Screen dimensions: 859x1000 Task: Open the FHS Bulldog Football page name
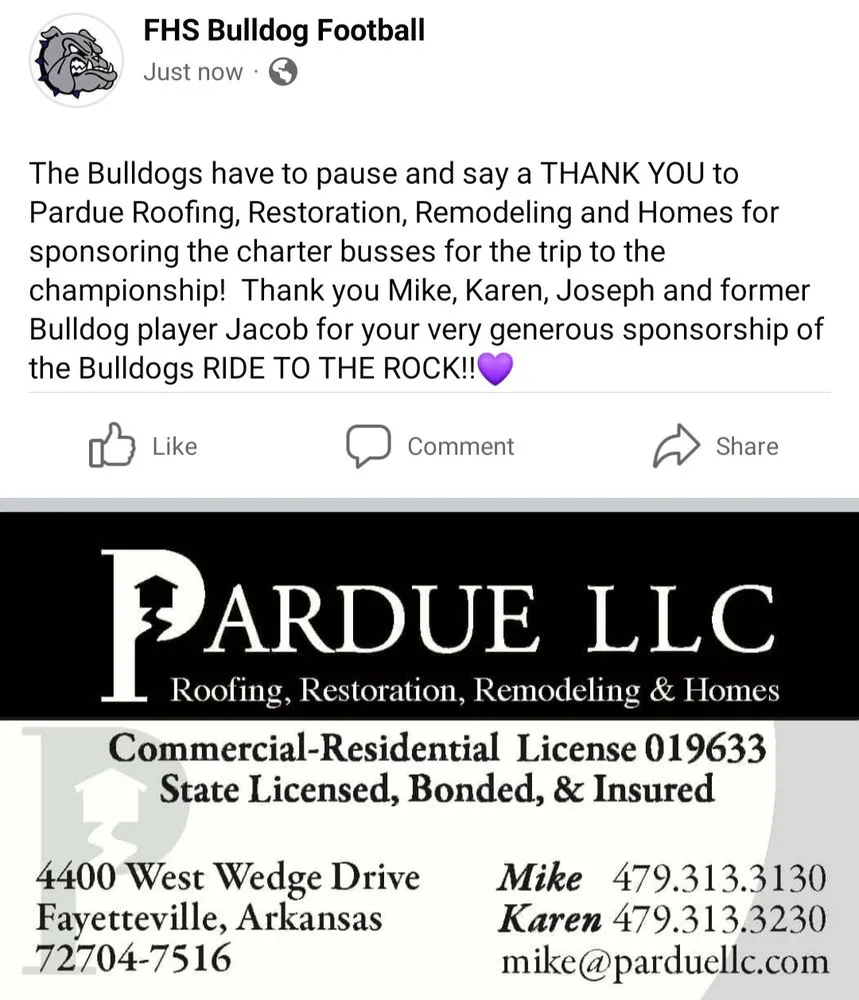(284, 30)
